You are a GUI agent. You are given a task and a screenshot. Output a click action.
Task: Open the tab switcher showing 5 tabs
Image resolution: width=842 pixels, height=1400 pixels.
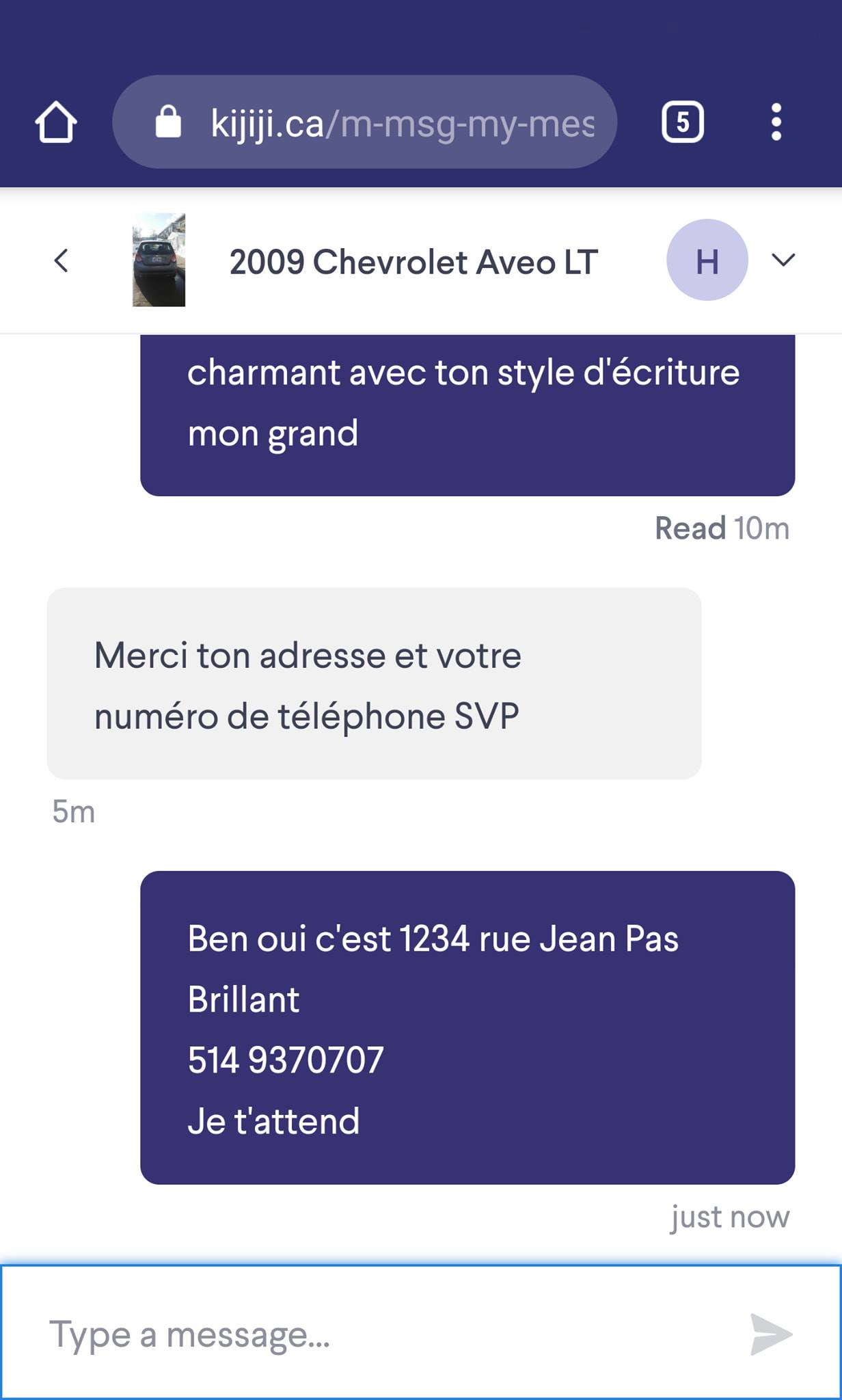pos(682,122)
